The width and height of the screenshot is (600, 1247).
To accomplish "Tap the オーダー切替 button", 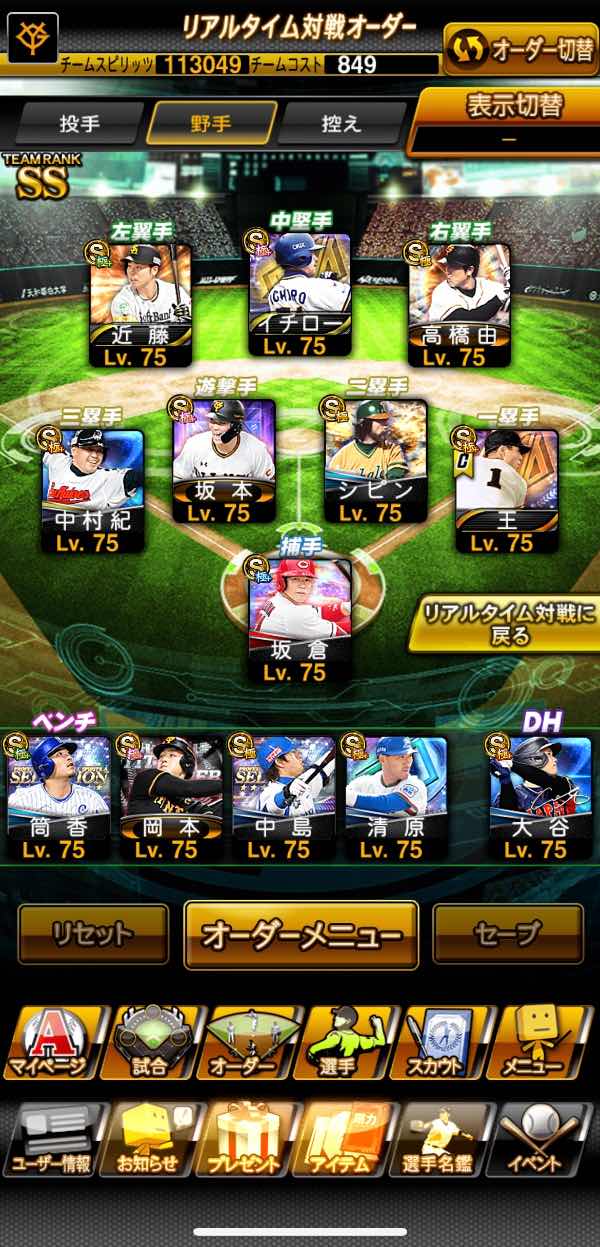I will coord(522,50).
